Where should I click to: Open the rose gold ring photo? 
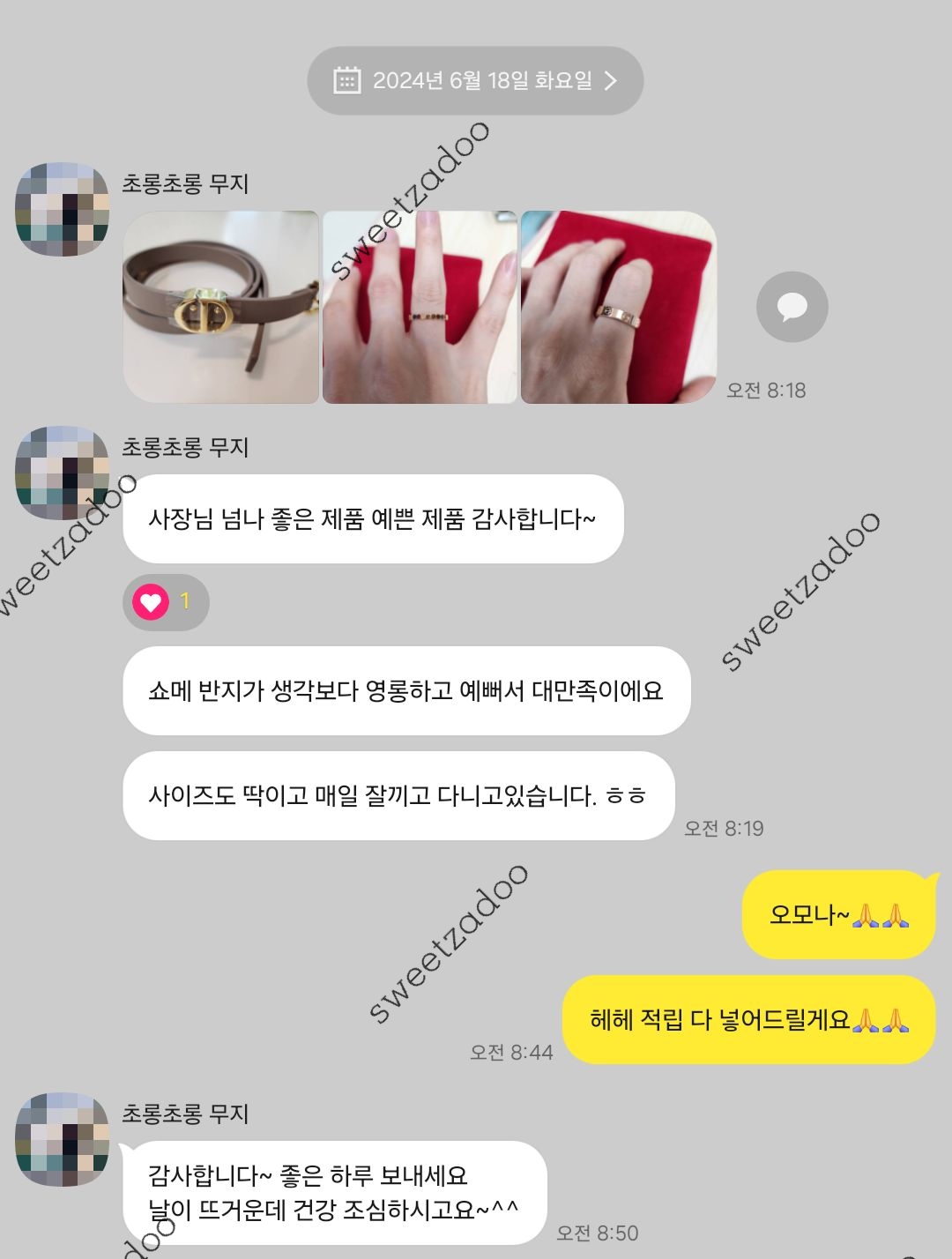coord(618,307)
